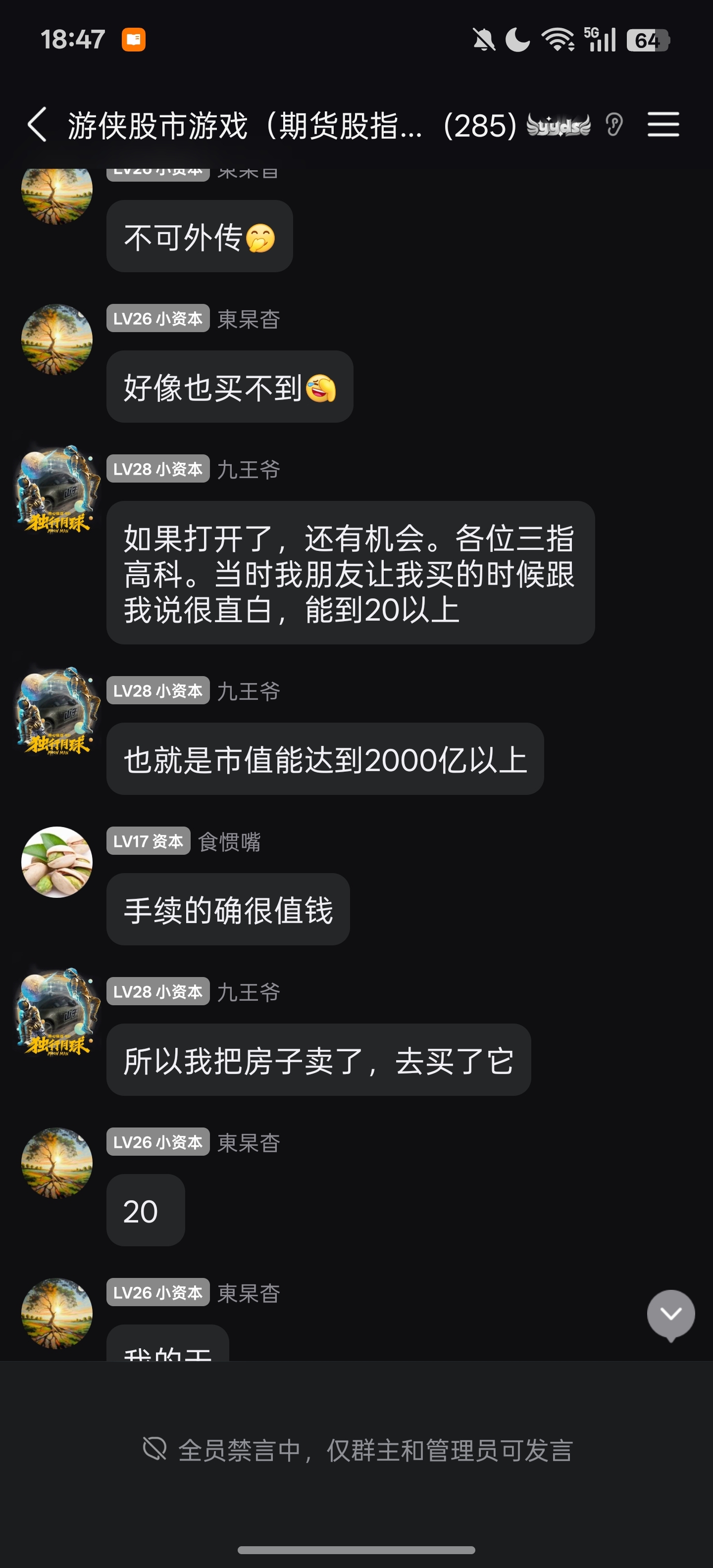Image resolution: width=713 pixels, height=1568 pixels.
Task: Open 東杲杳's avatar beside 好像也买不到 message
Action: [57, 339]
